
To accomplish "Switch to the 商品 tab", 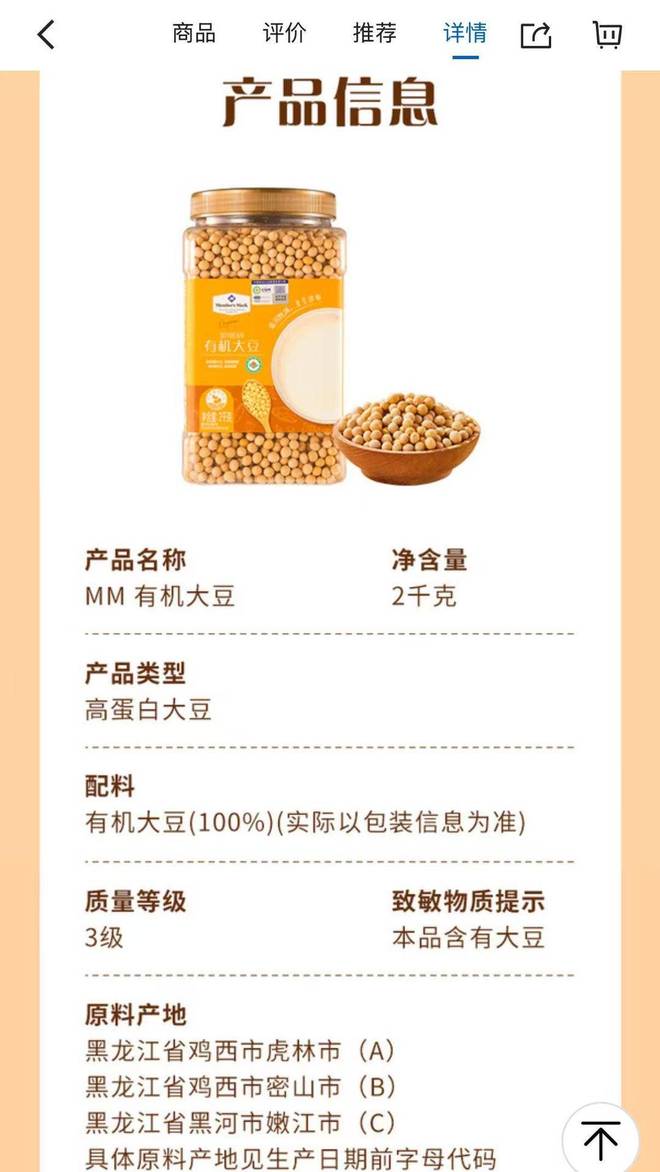I will pos(194,34).
